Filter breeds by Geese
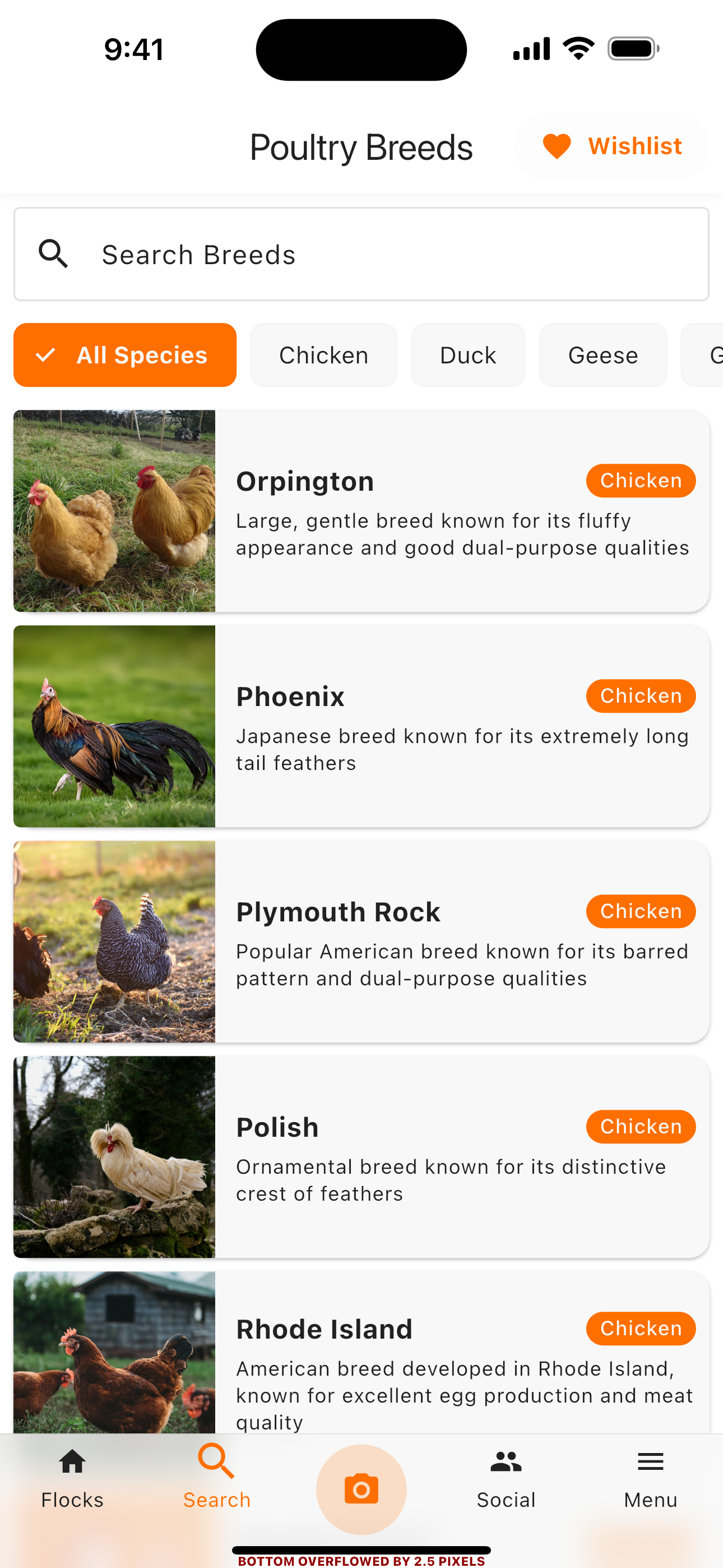The width and height of the screenshot is (723, 1568). (x=602, y=355)
